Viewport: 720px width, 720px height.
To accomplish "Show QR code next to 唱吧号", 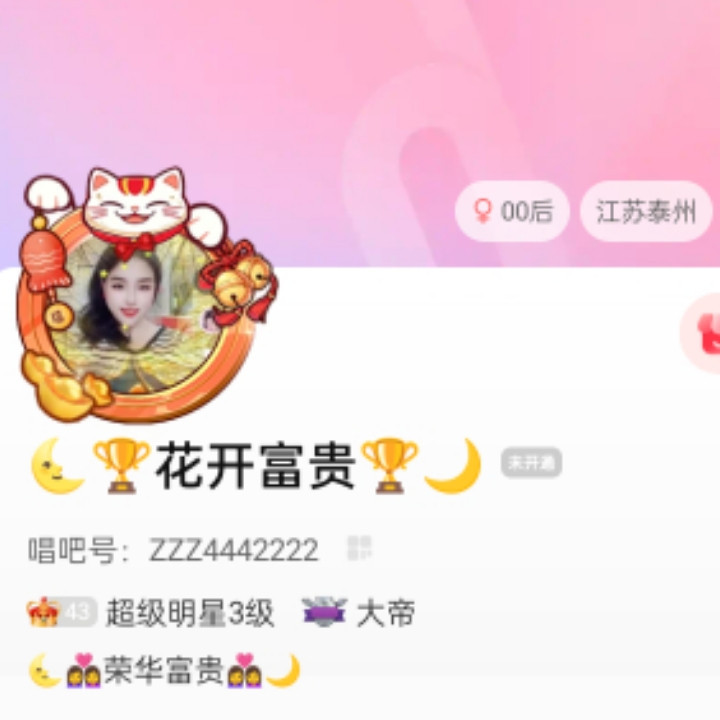I will 359,548.
